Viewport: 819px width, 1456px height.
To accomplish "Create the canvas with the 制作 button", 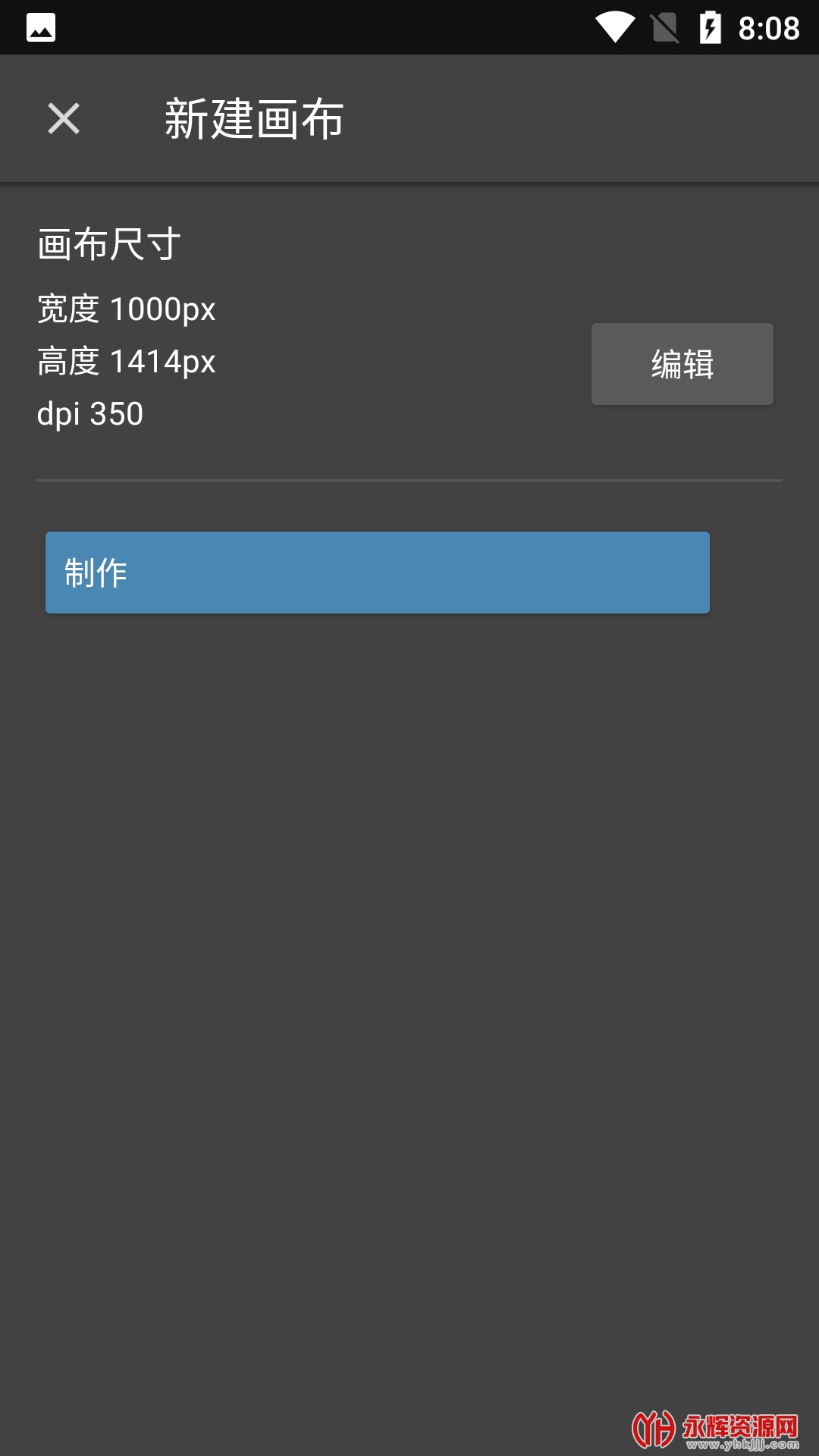I will point(377,573).
